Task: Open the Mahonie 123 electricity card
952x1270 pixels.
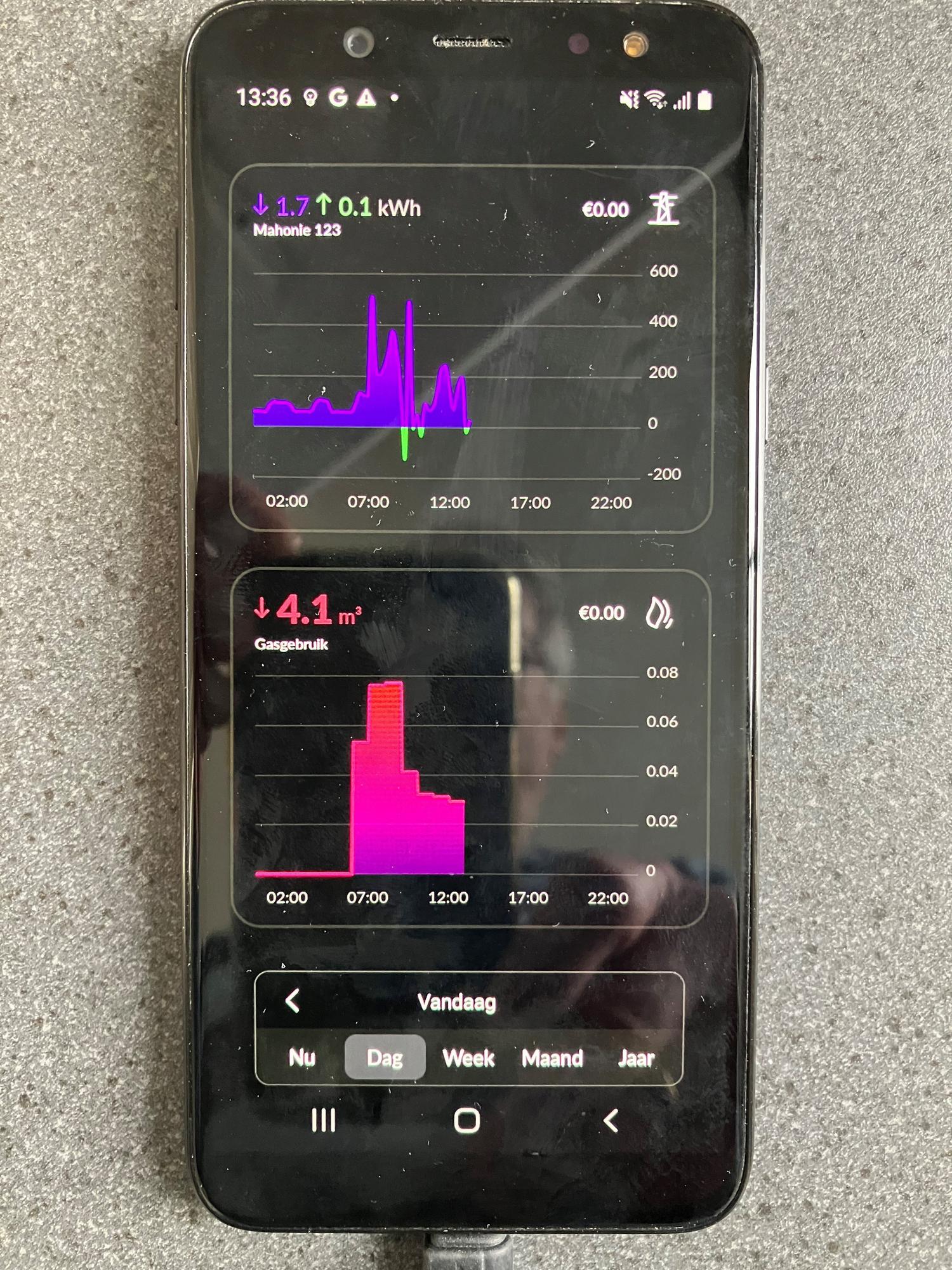Action: coord(471,348)
